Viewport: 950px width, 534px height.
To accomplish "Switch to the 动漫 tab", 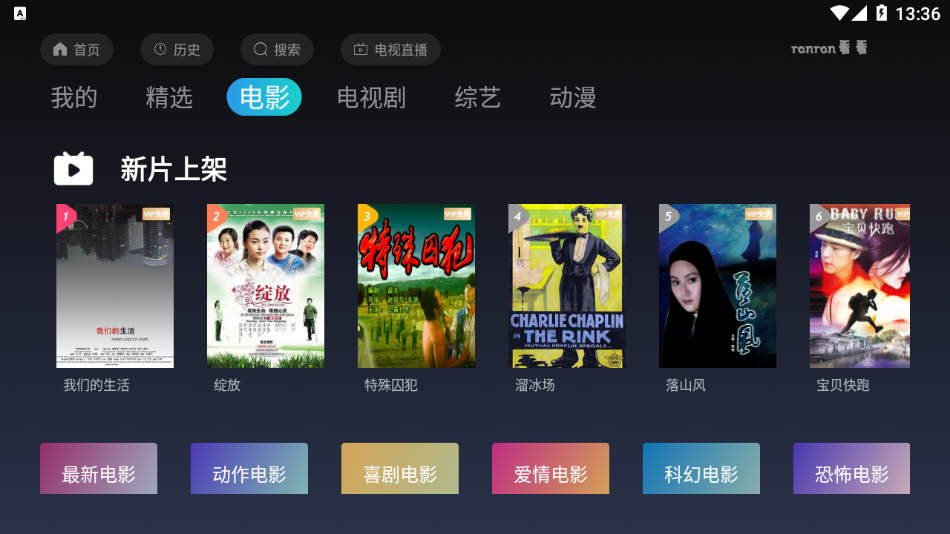I will 573,97.
